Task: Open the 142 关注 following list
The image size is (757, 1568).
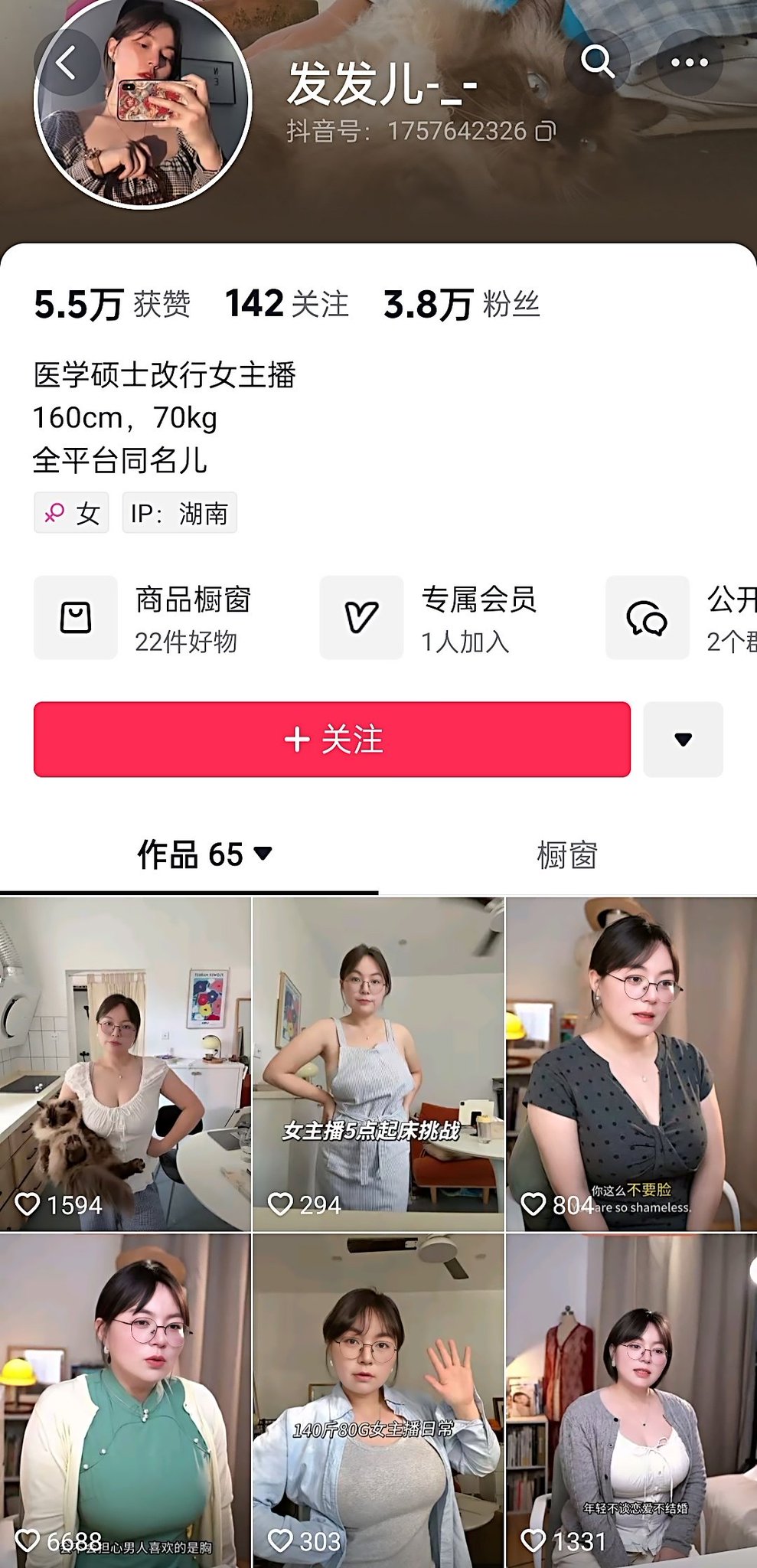Action: (287, 304)
